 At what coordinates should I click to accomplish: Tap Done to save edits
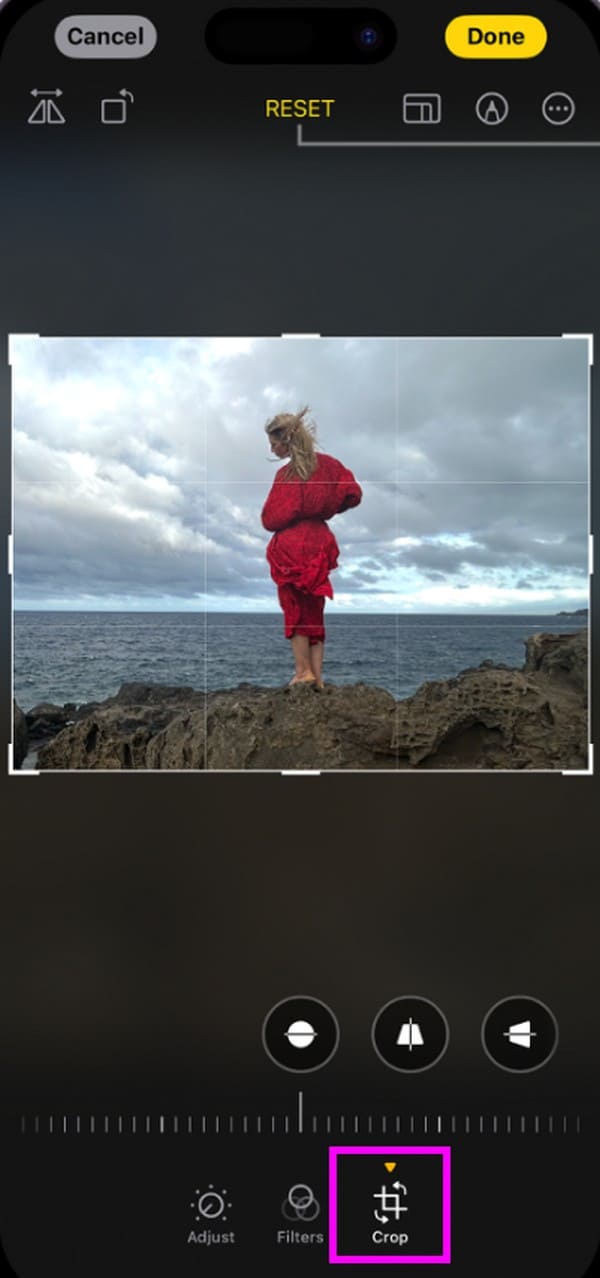pos(495,37)
